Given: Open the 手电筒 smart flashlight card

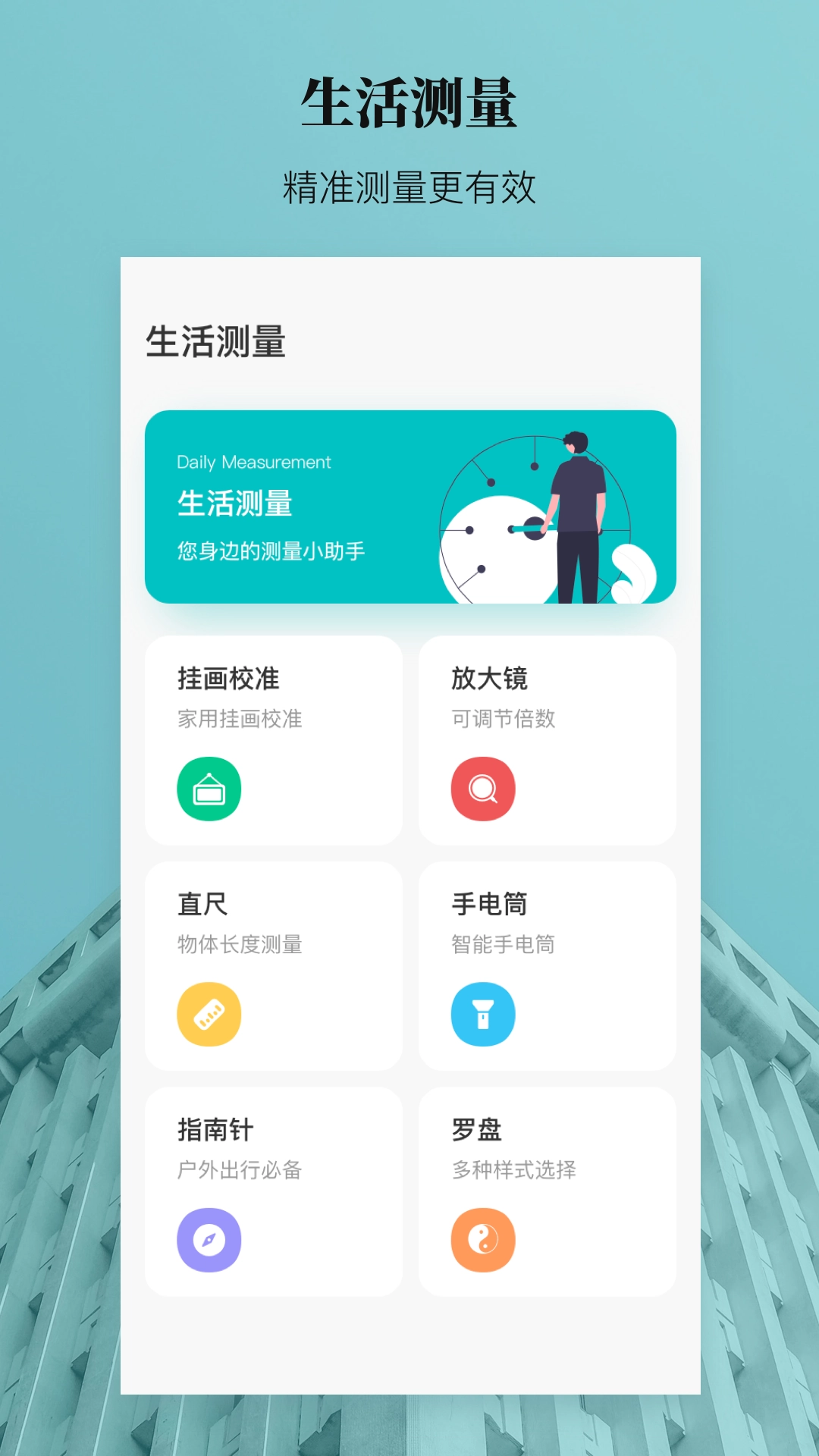Looking at the screenshot, I should [x=548, y=965].
